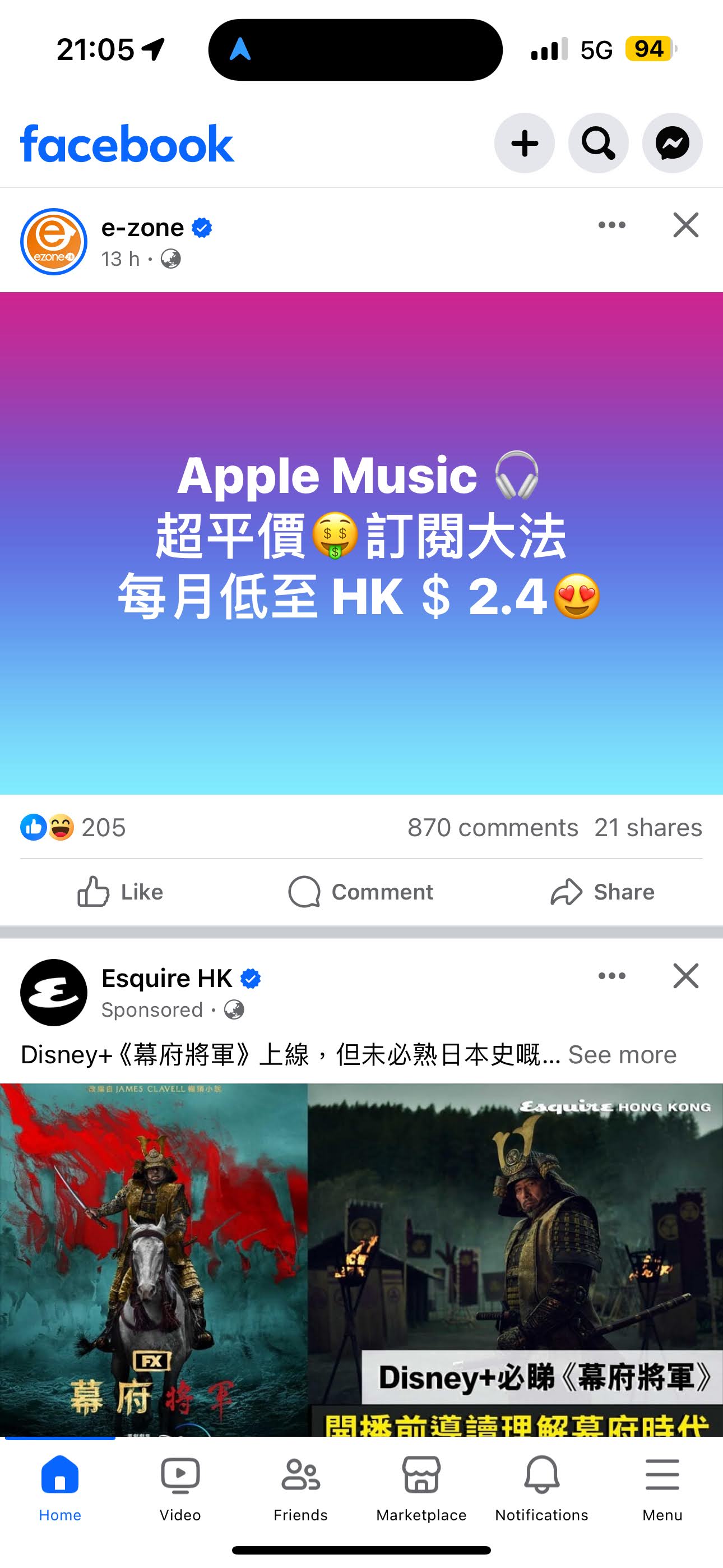This screenshot has width=723, height=1568.
Task: Dismiss the Esquire HK sponsored post
Action: pos(686,976)
